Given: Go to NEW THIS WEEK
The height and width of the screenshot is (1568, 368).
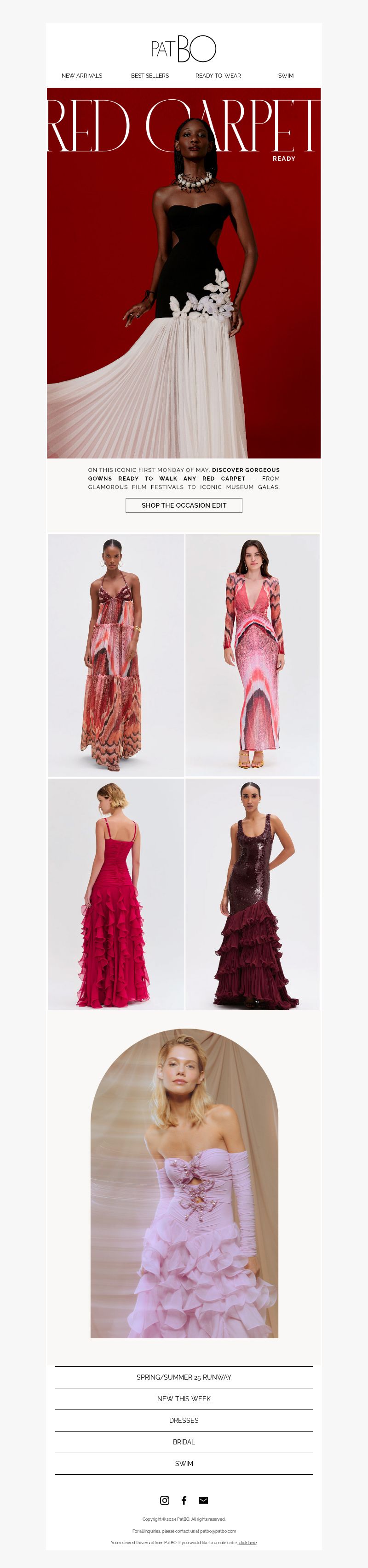Looking at the screenshot, I should pyautogui.click(x=184, y=1399).
